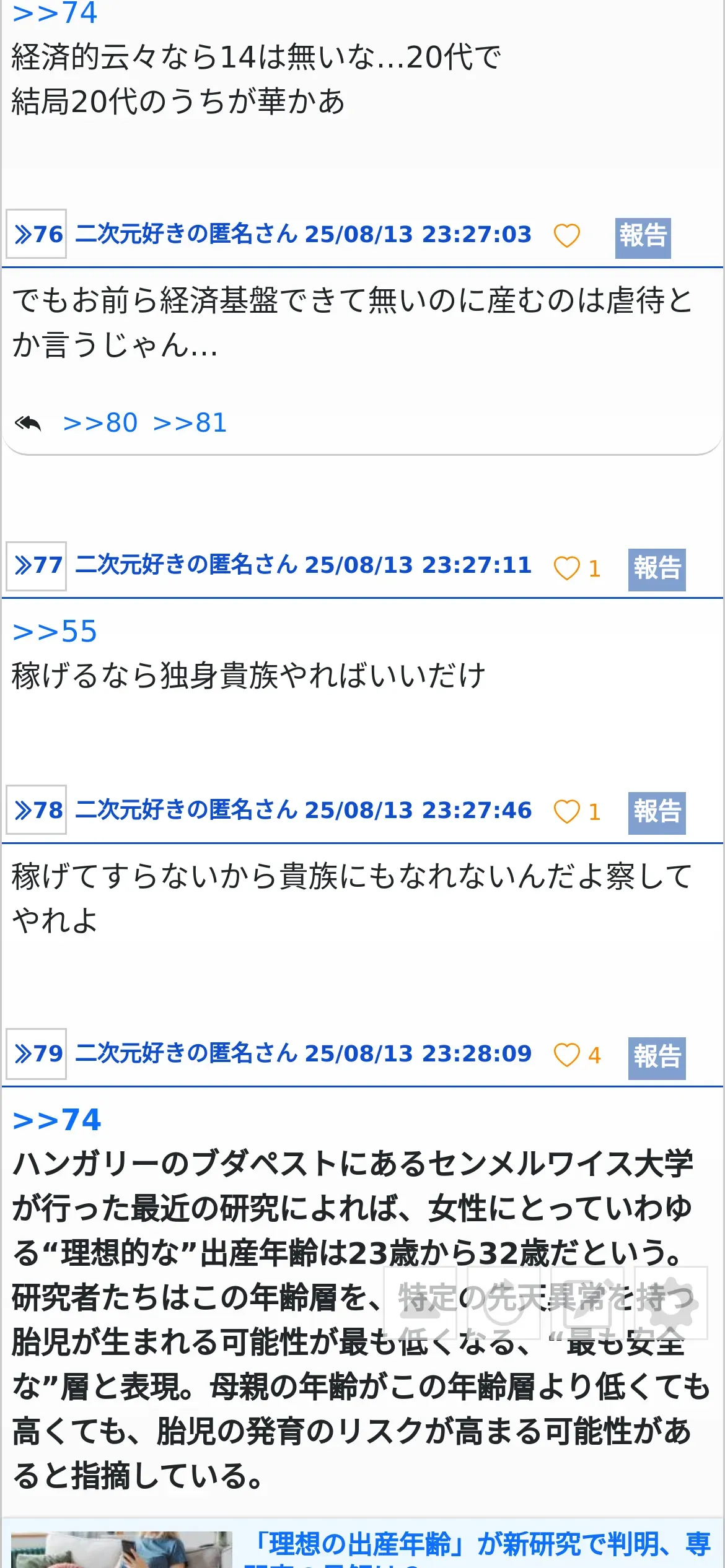Report post 76 via 報告
This screenshot has height=1568, width=725.
pyautogui.click(x=643, y=237)
